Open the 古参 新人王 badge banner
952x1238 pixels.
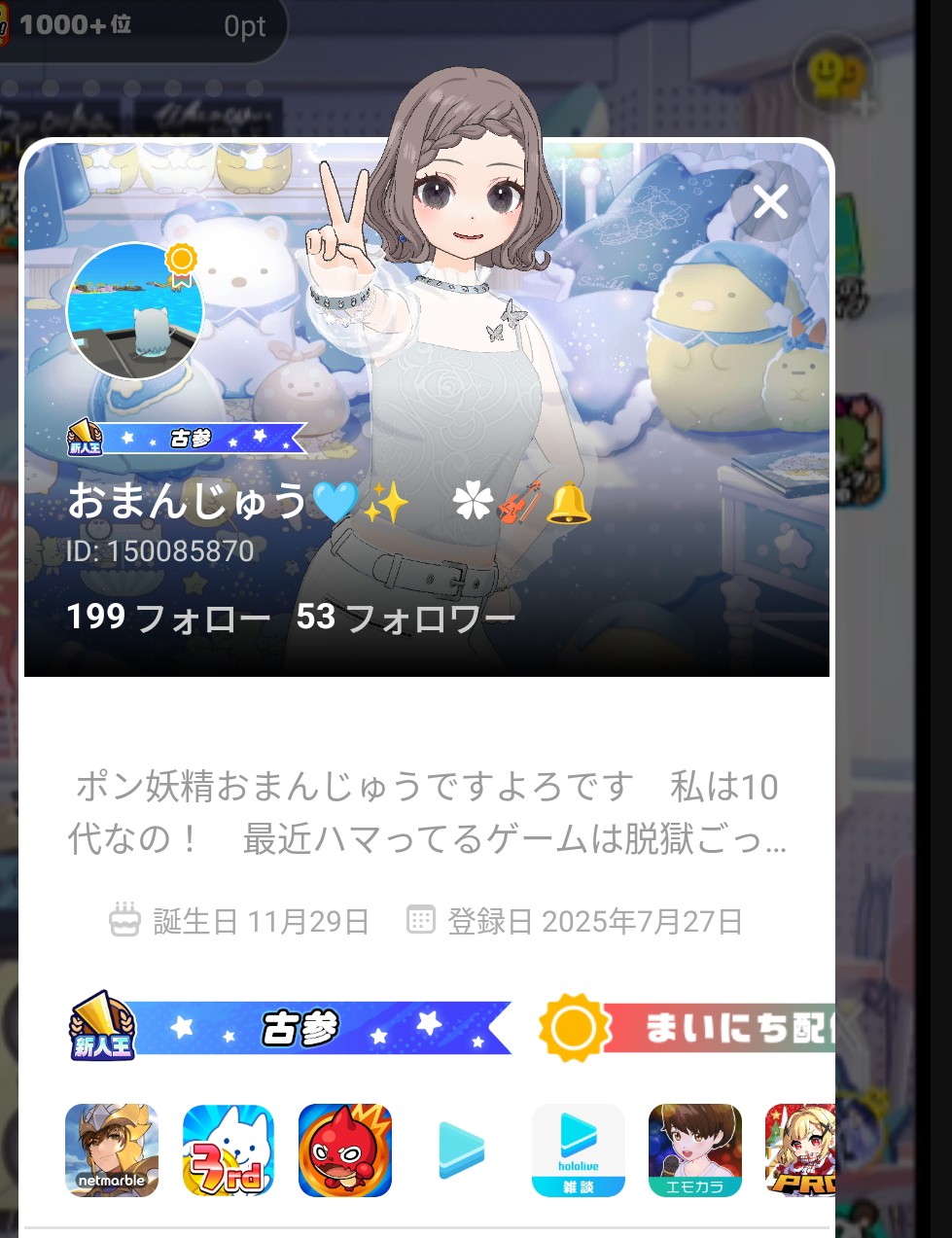pos(290,1028)
